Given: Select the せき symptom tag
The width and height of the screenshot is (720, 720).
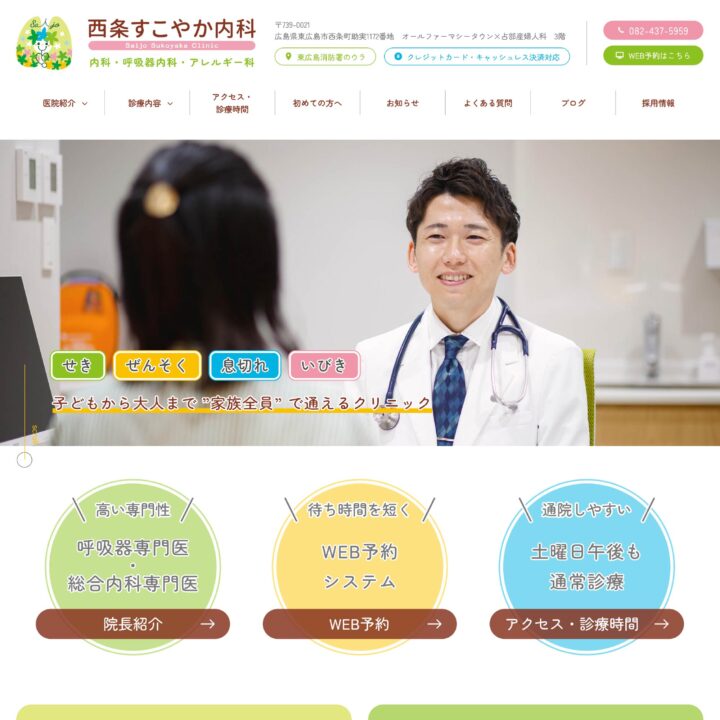Looking at the screenshot, I should click(x=78, y=365).
